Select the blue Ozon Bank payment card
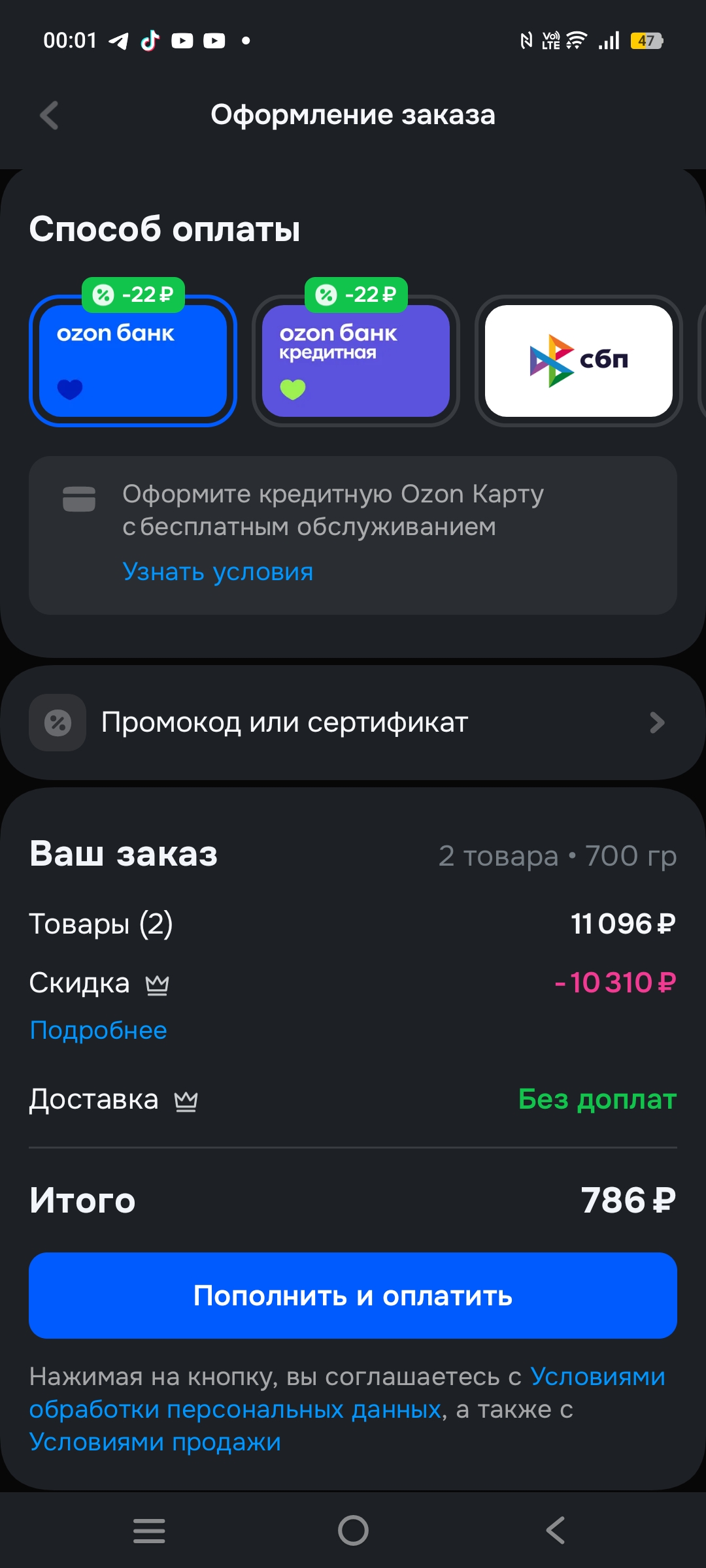Viewport: 706px width, 1568px height. (133, 359)
